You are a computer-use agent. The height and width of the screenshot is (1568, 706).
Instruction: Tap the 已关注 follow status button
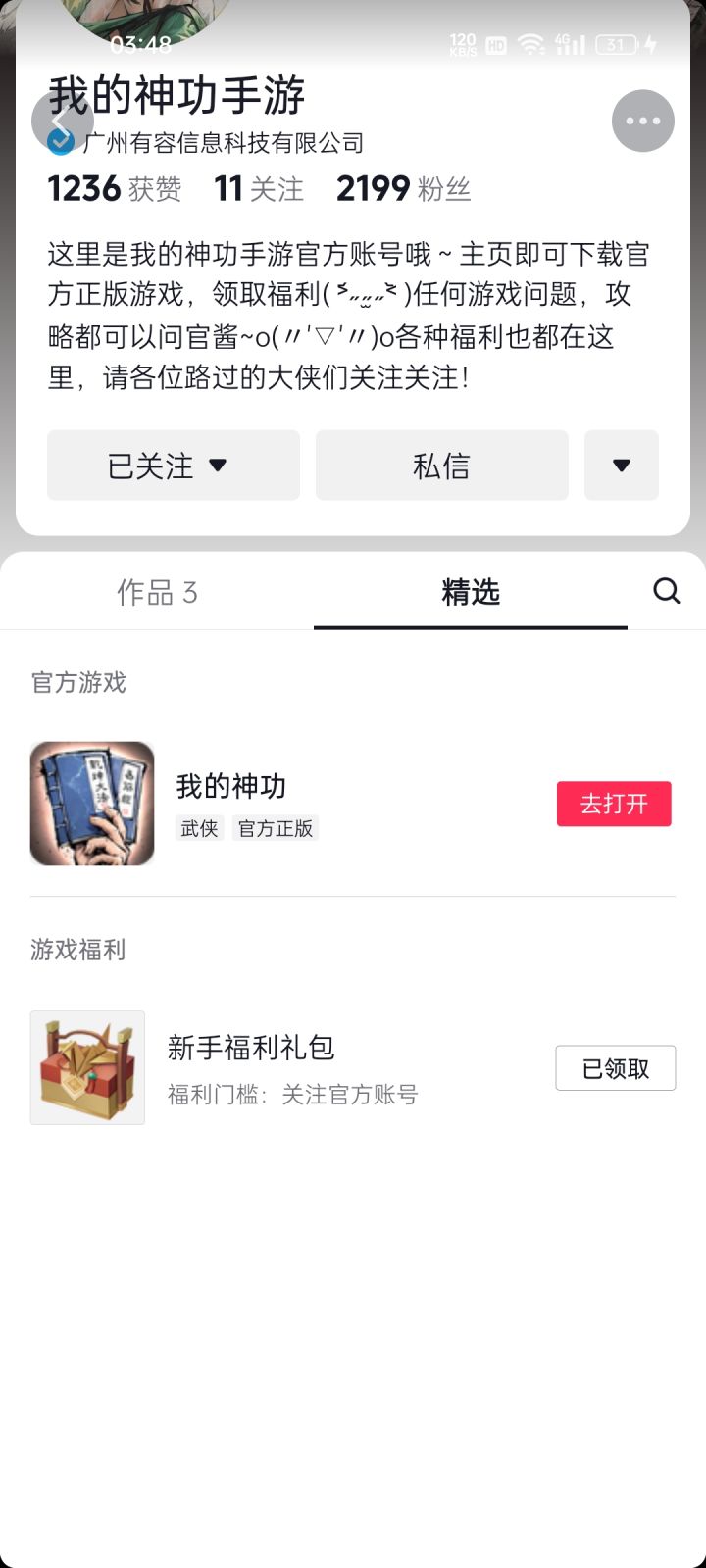click(174, 465)
